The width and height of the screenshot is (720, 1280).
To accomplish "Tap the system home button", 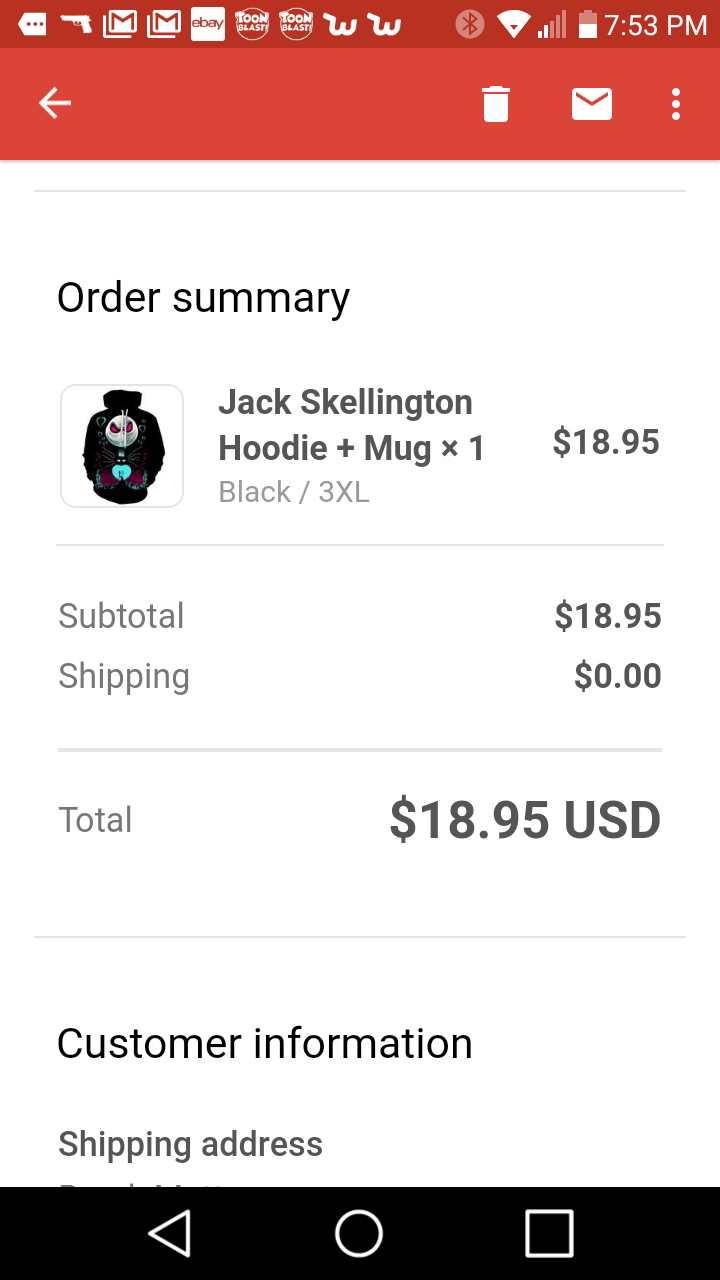I will click(359, 1233).
